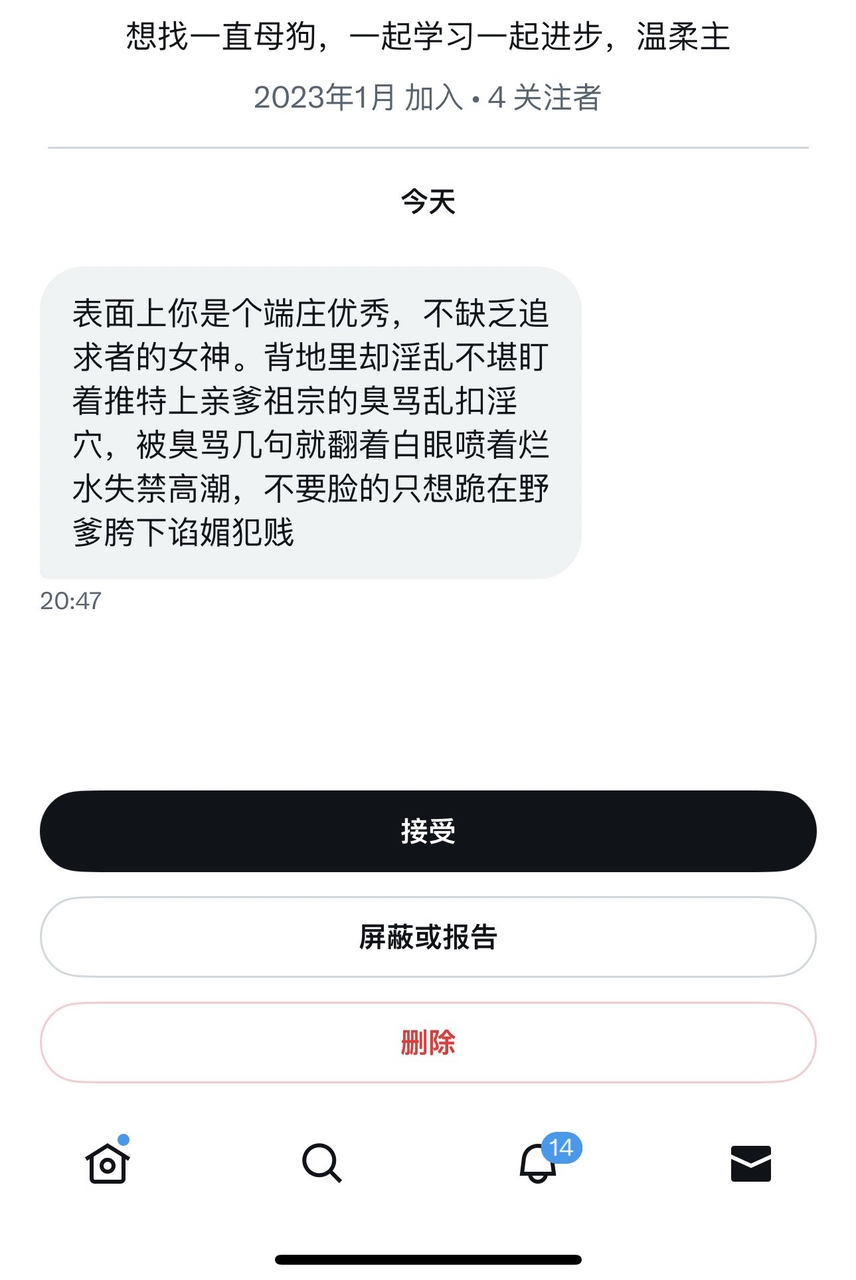
Task: Open the search tab
Action: [321, 1163]
